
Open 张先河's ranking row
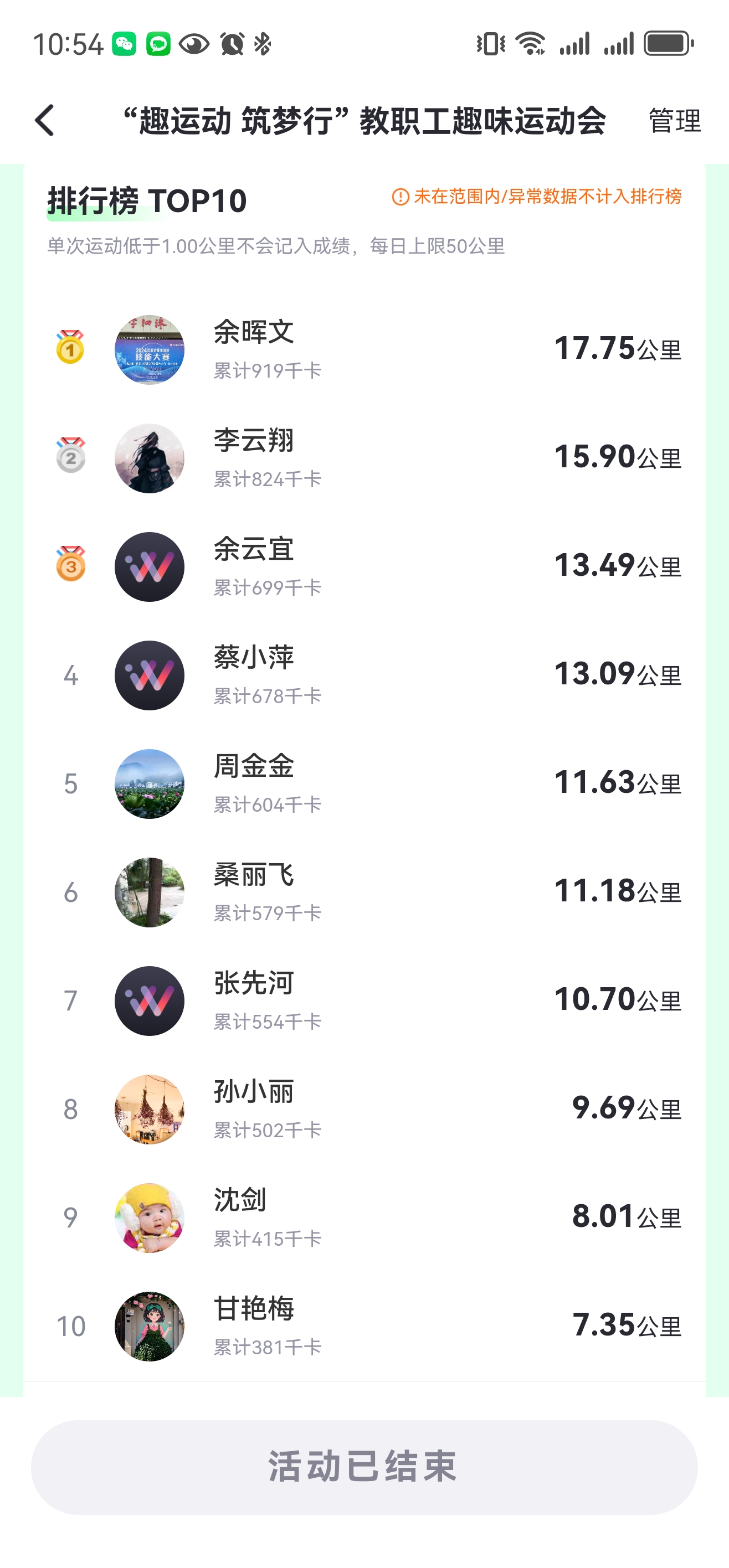(x=363, y=1000)
